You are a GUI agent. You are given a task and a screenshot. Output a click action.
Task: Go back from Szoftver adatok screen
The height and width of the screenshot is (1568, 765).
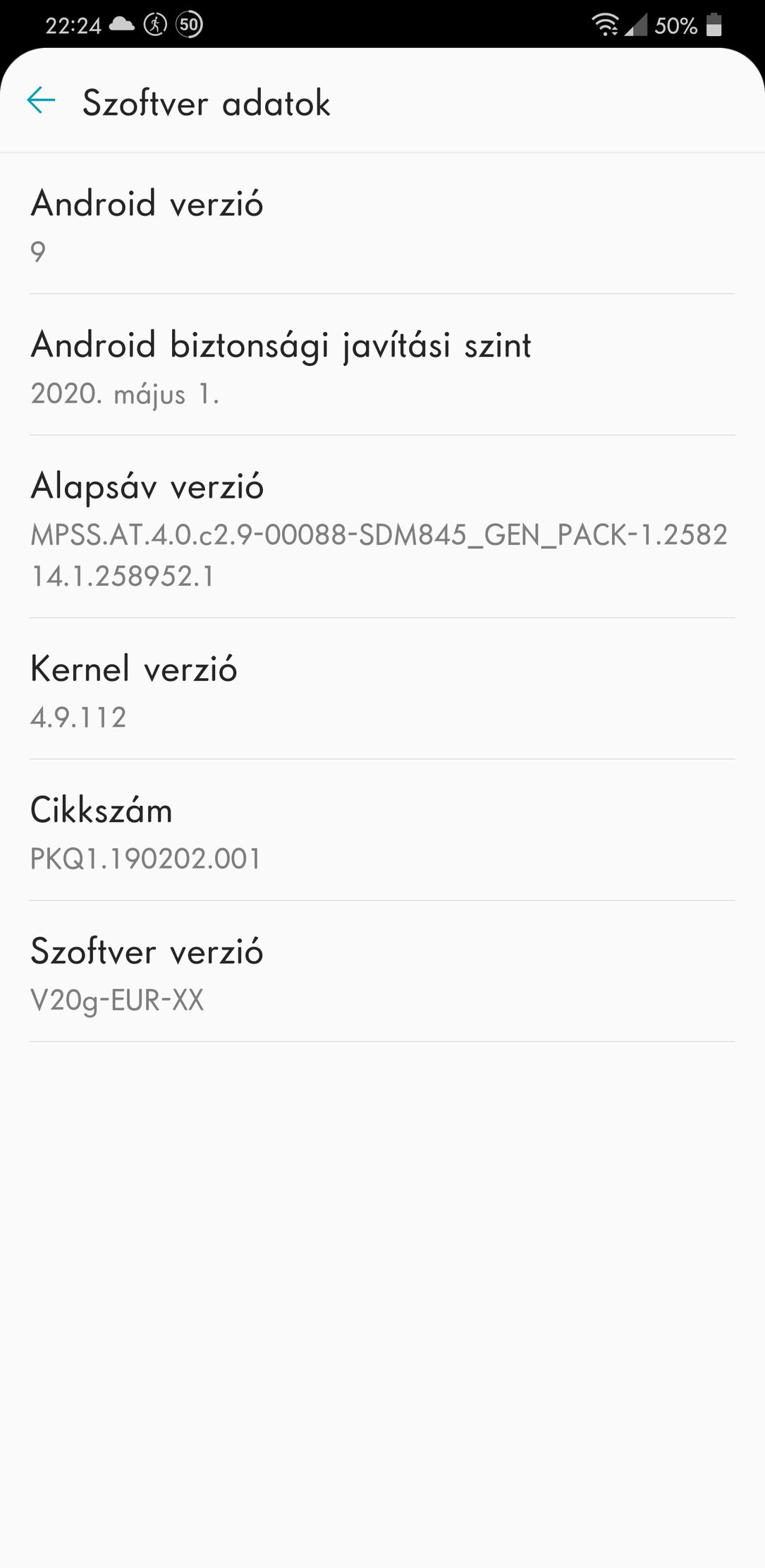[41, 101]
